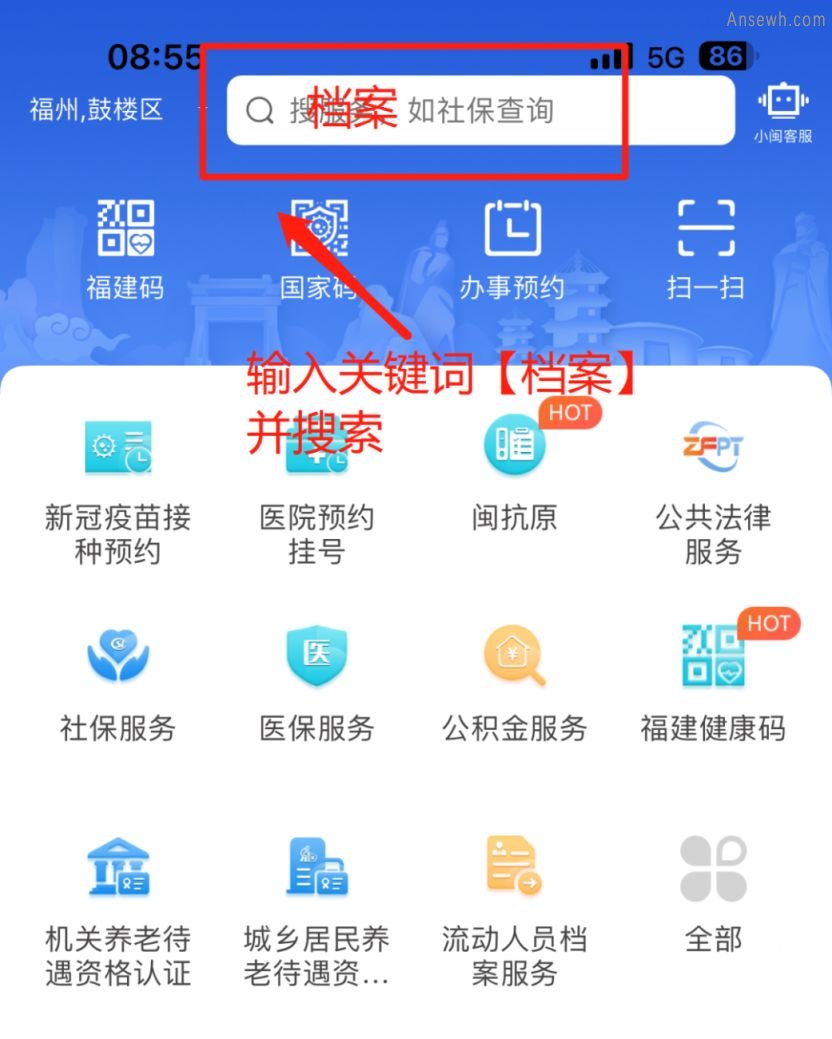
Task: Tap the search box with 社保查询 hint
Action: click(480, 110)
